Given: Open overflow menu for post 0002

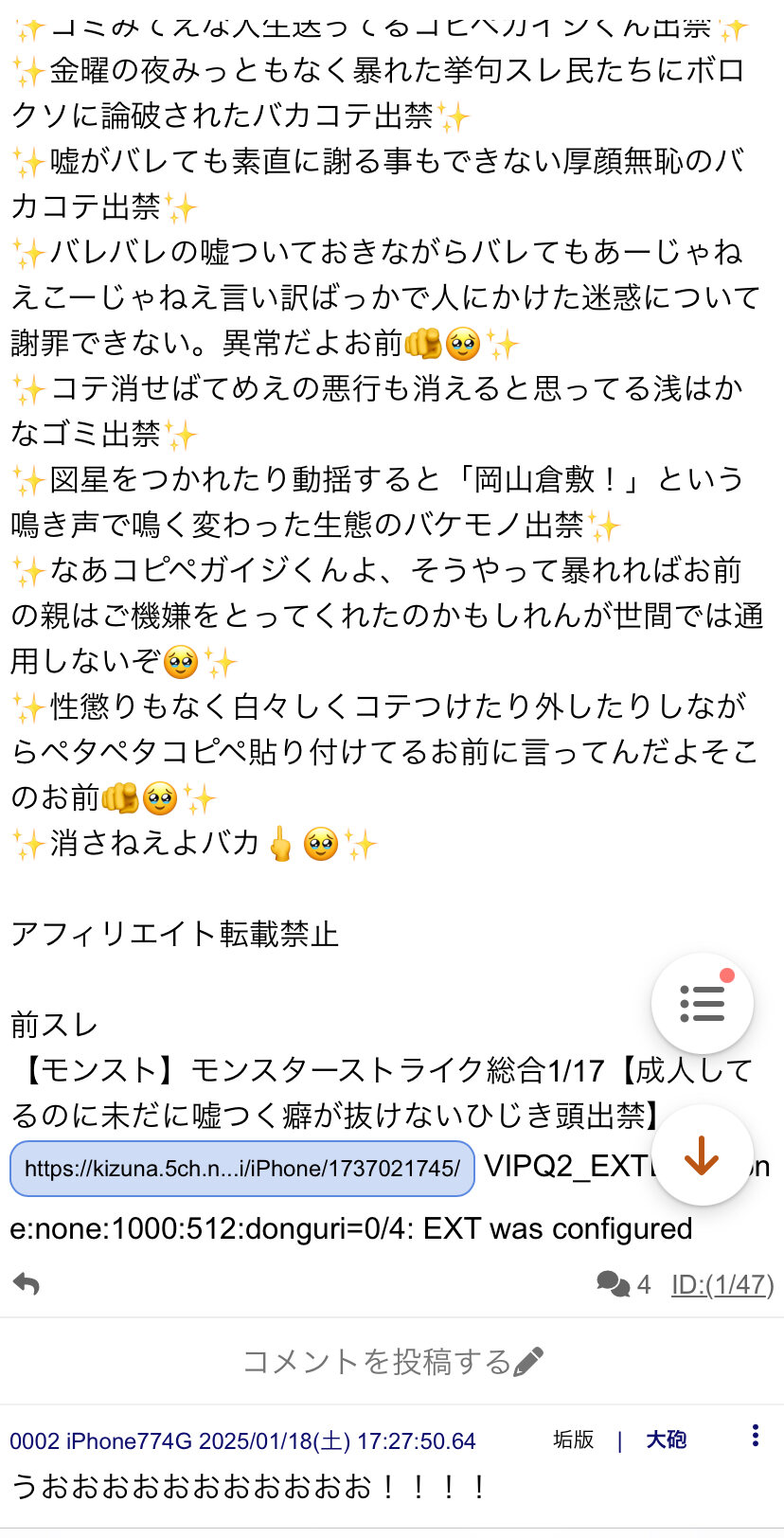Looking at the screenshot, I should pyautogui.click(x=755, y=1436).
